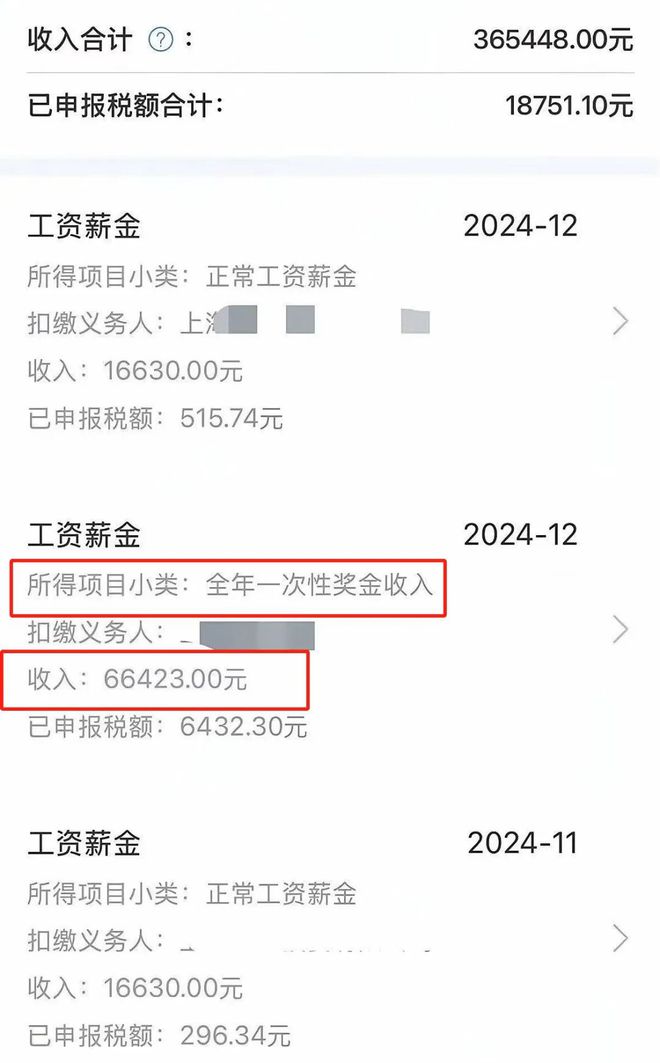This screenshot has height=1063, width=660.
Task: Tap the help icon beside 收入合计
Action: (x=161, y=40)
